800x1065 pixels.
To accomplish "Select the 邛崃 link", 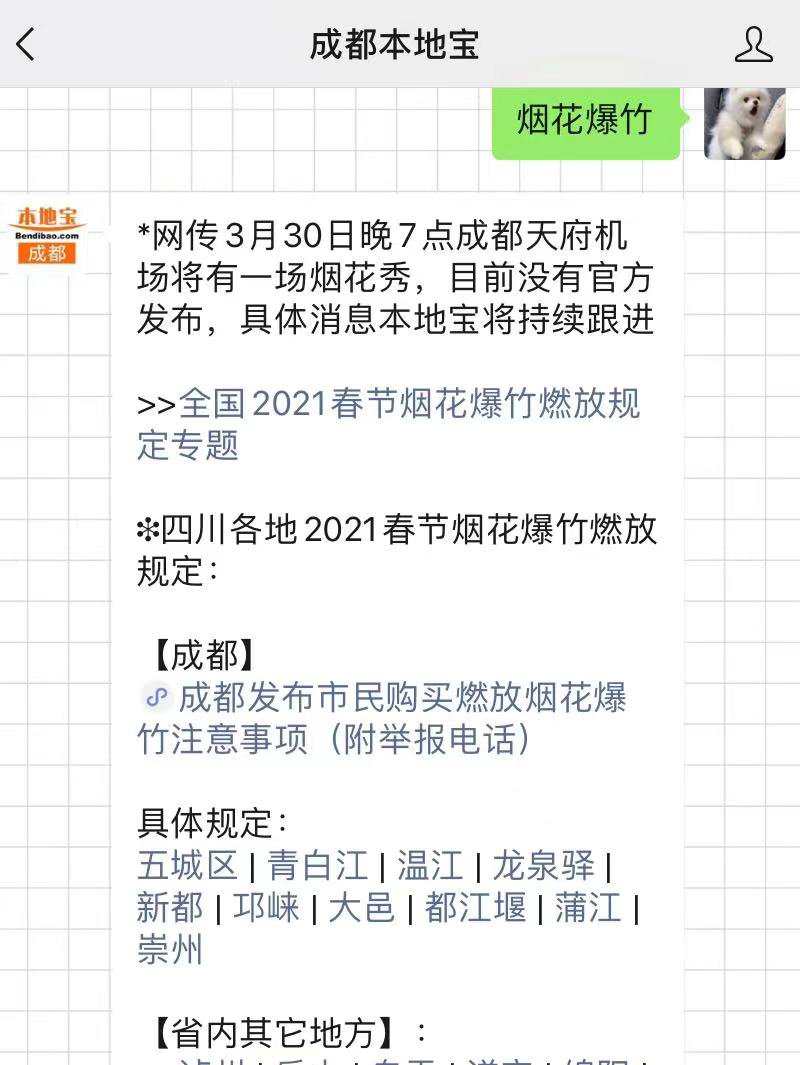I will [x=266, y=907].
